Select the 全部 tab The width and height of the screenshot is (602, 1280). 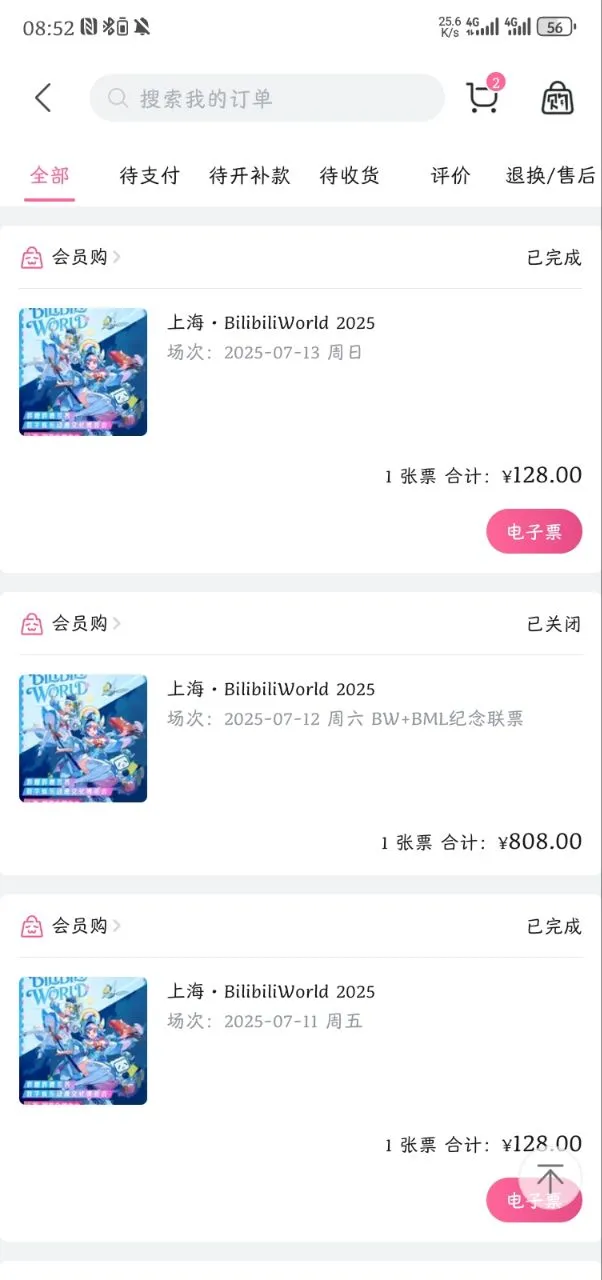pos(50,176)
